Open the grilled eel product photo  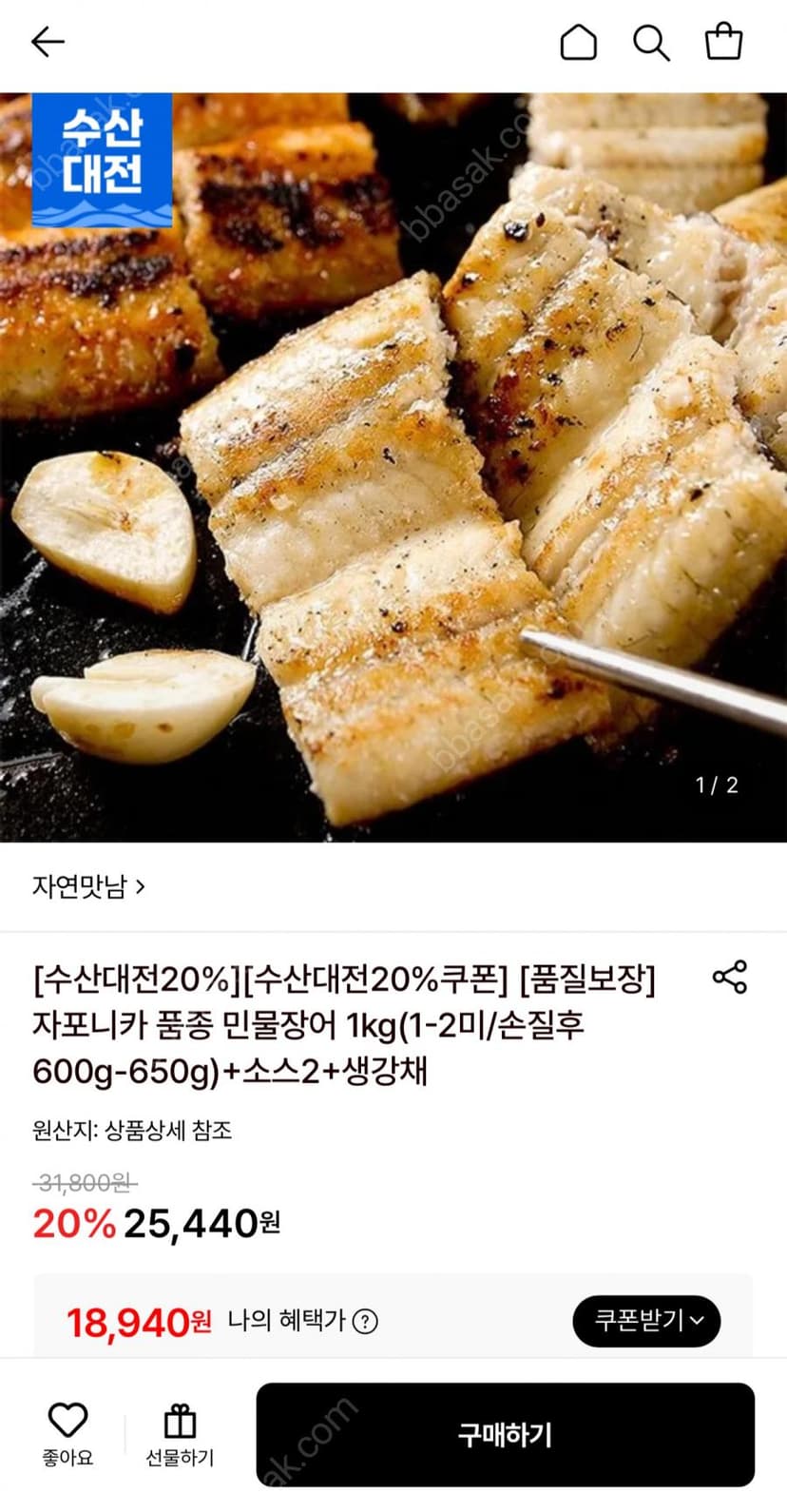[393, 467]
